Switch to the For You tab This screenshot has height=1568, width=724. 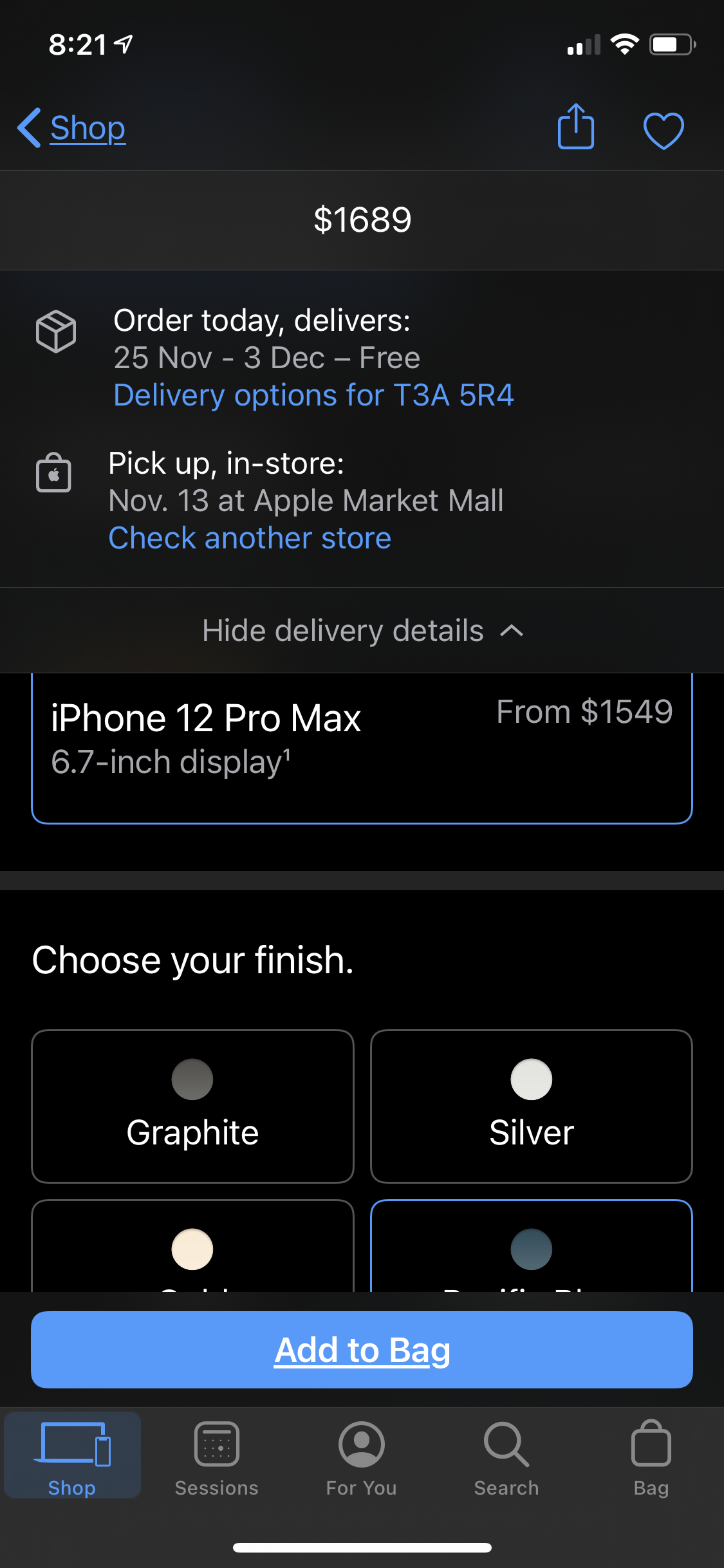pyautogui.click(x=362, y=1459)
